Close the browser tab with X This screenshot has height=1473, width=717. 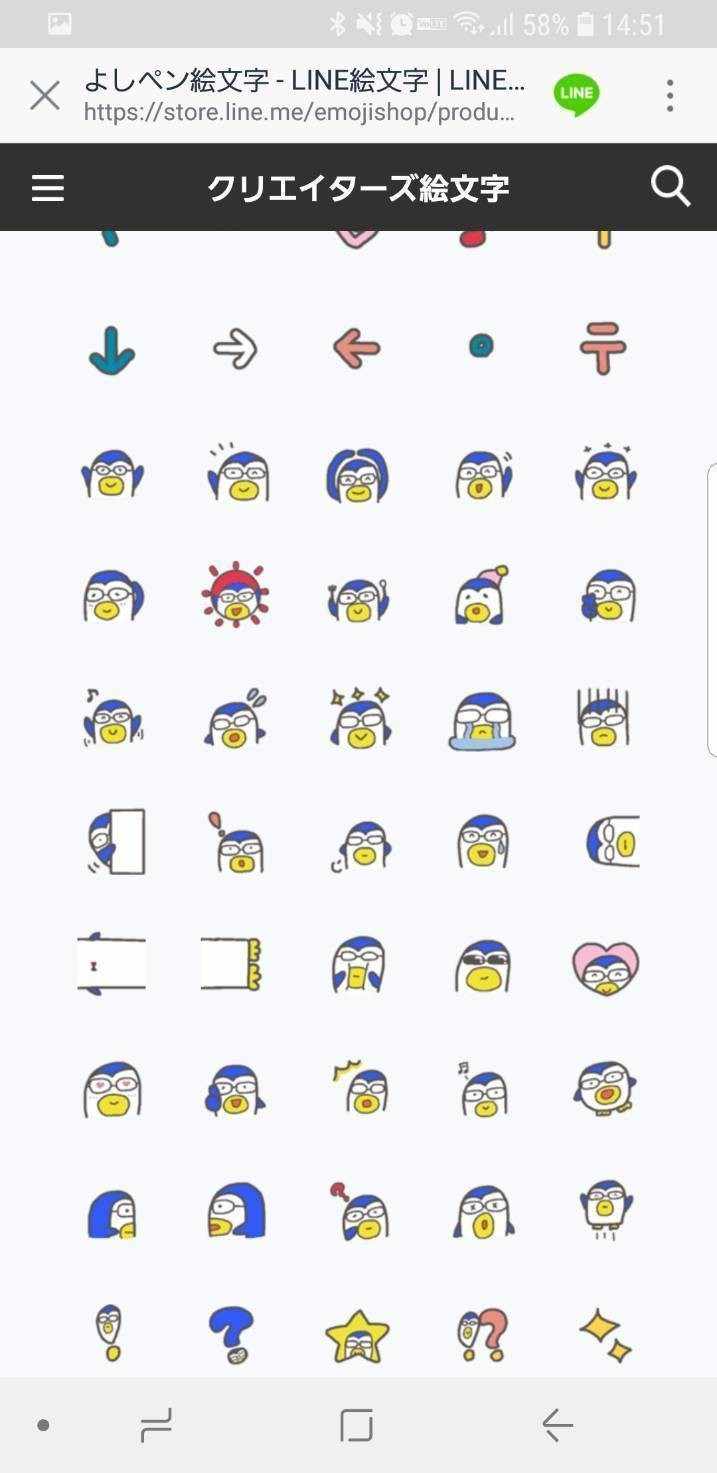pos(44,96)
